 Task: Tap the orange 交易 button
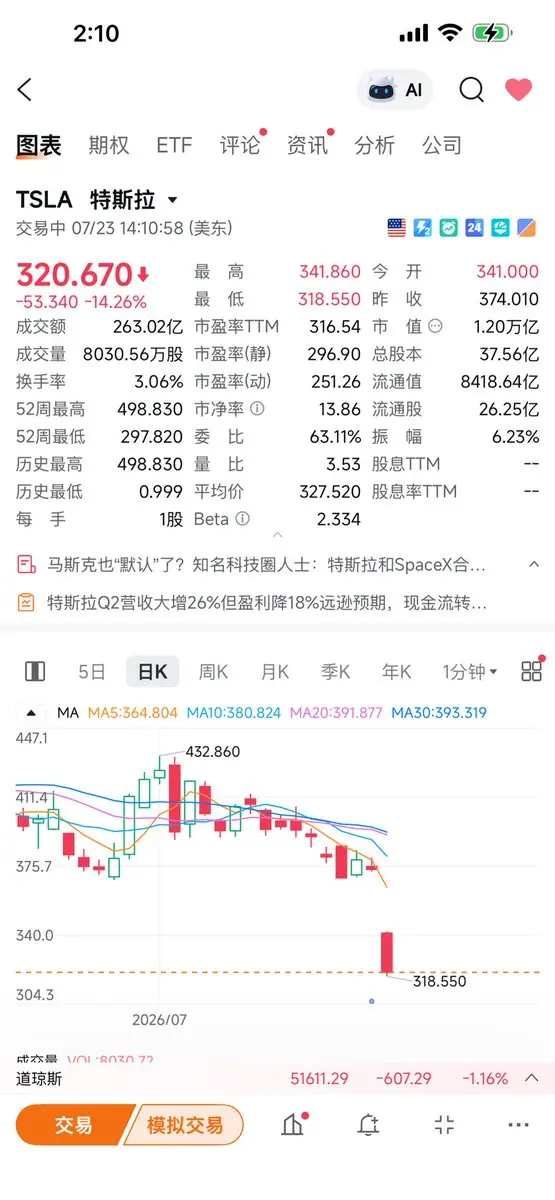coord(72,1125)
